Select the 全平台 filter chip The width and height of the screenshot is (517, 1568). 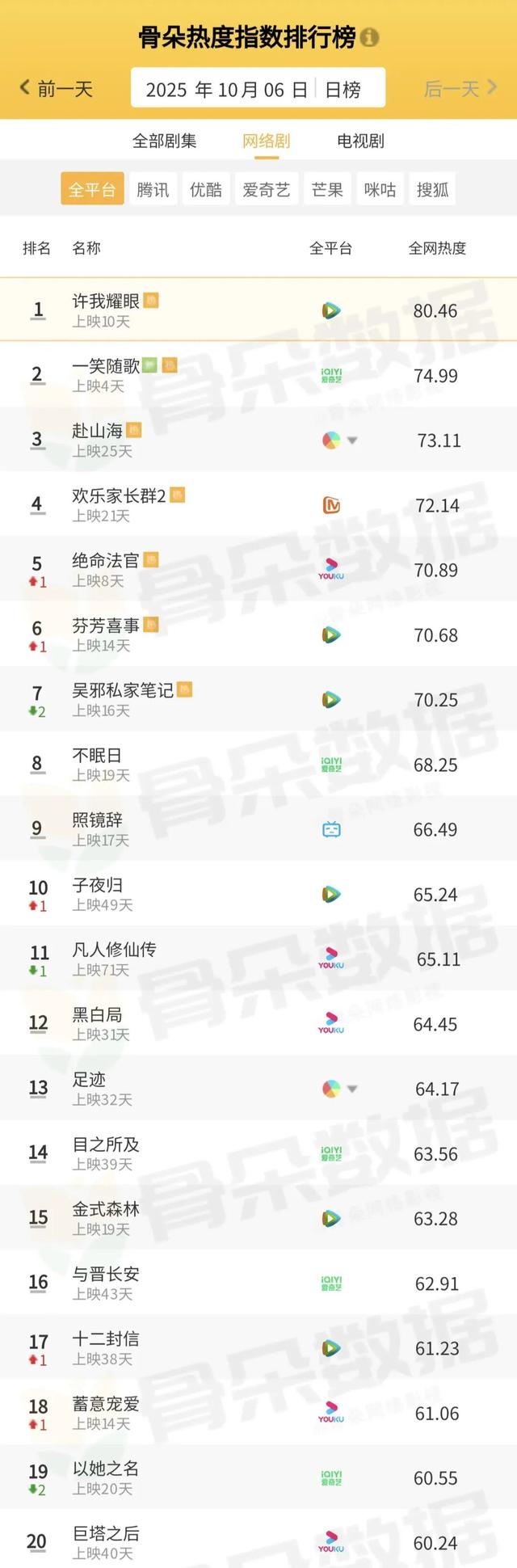[92, 189]
